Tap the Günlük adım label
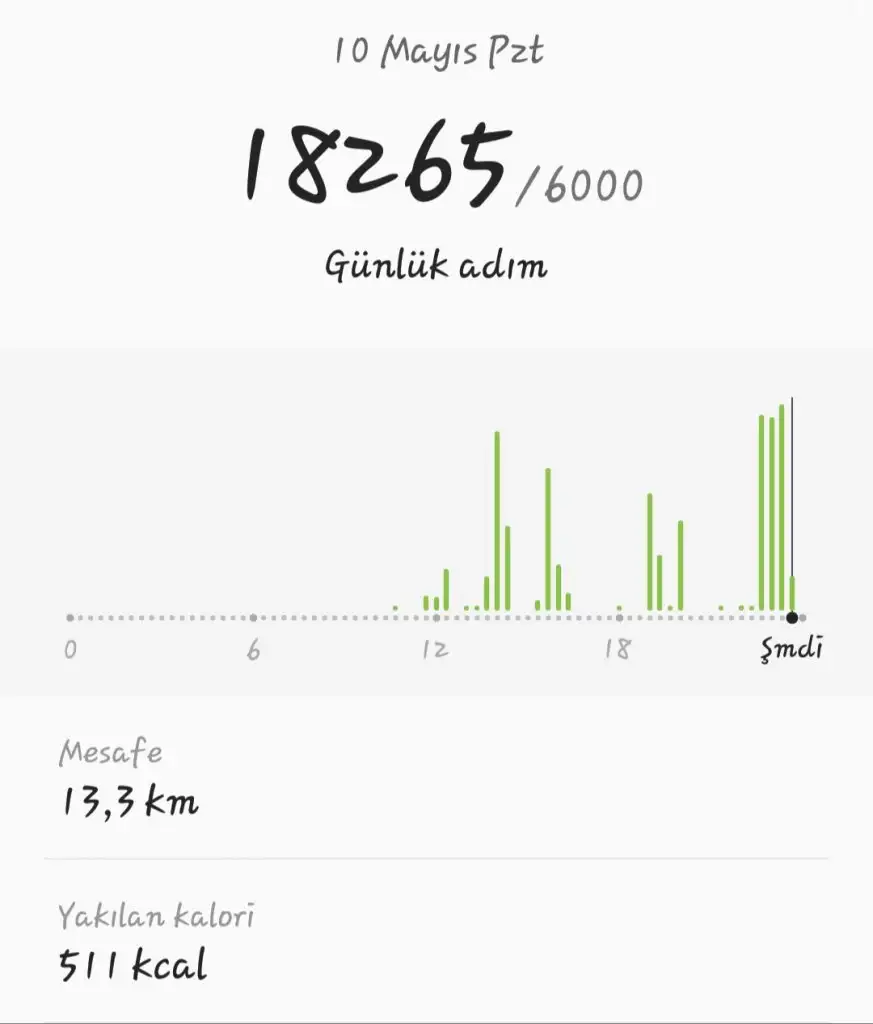 point(437,264)
